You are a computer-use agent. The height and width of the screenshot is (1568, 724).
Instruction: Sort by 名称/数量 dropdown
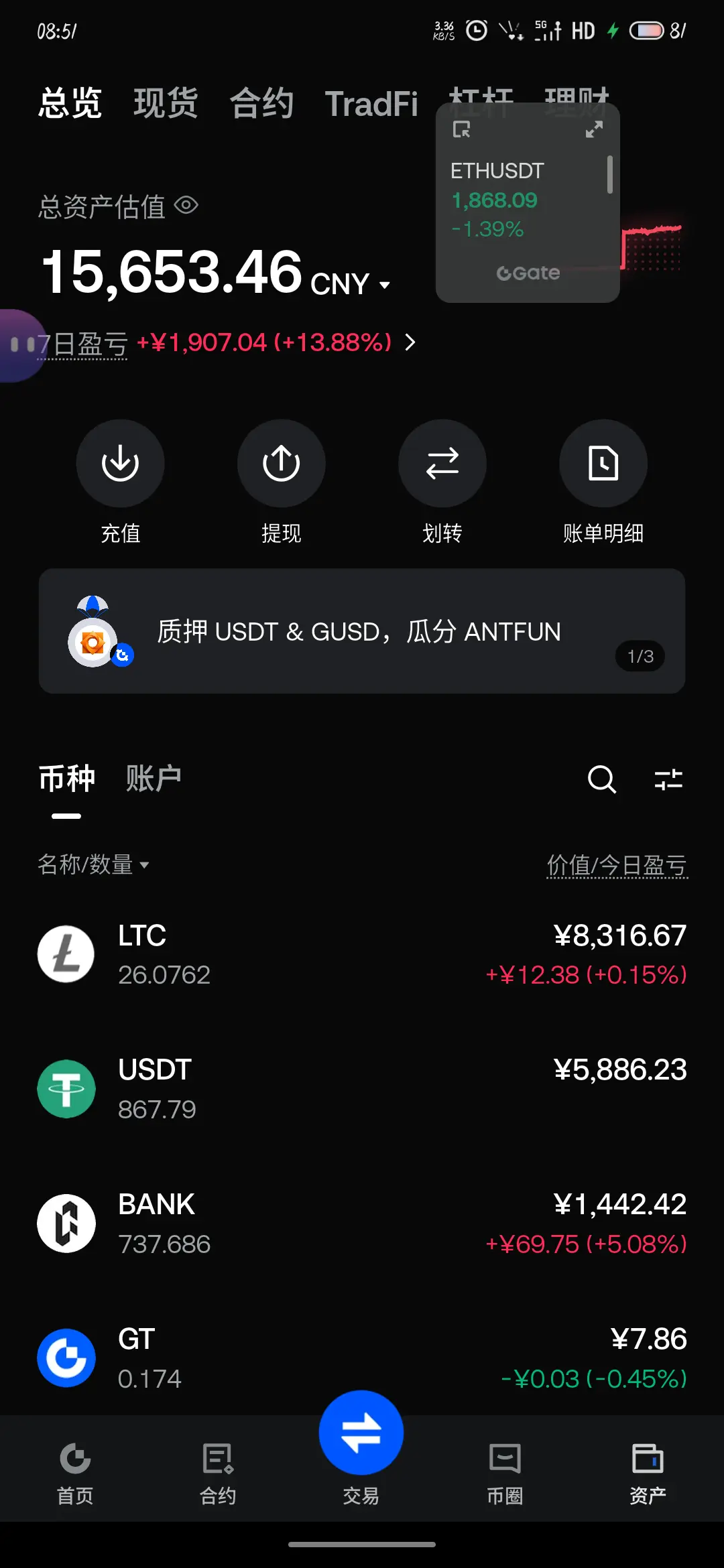click(93, 864)
